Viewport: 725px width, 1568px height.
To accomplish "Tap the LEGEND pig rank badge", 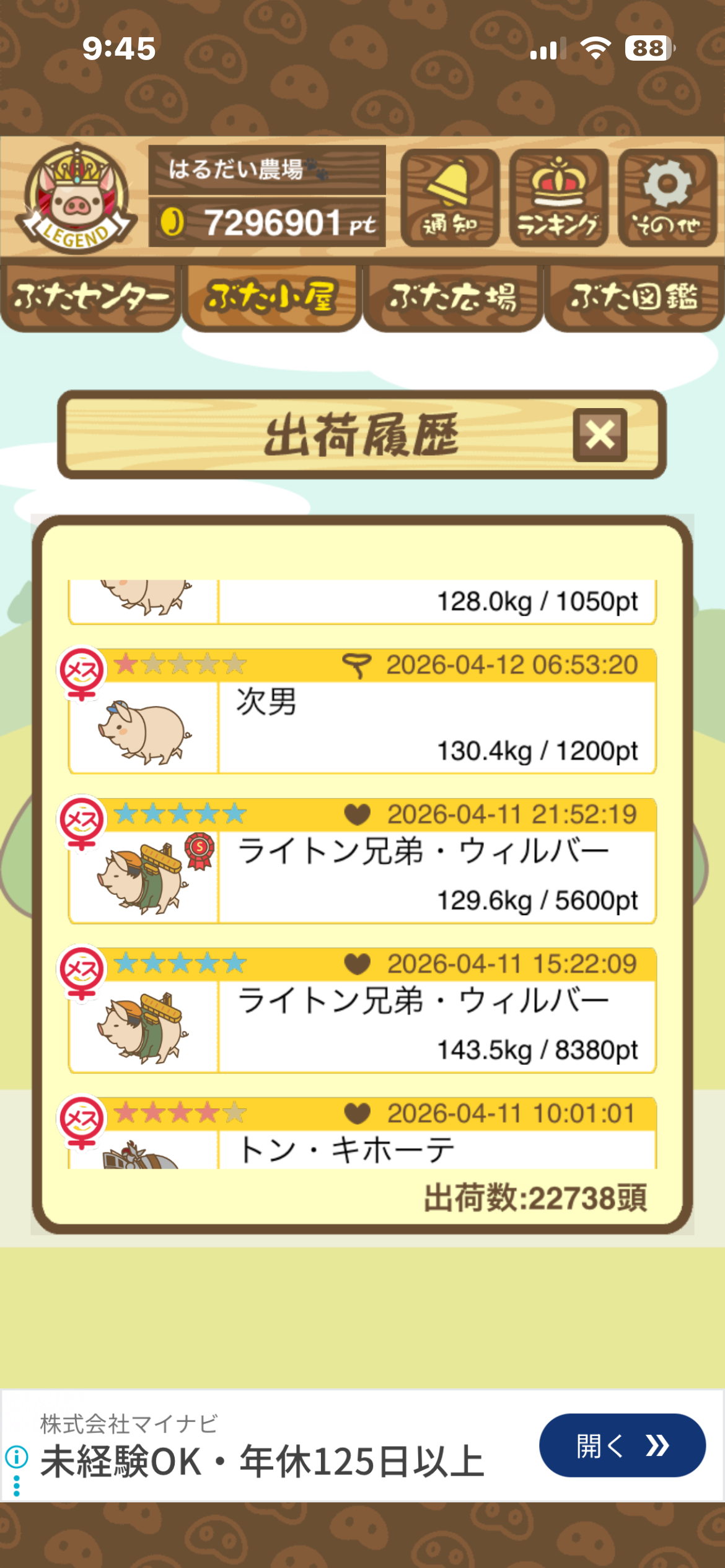I will 76,198.
